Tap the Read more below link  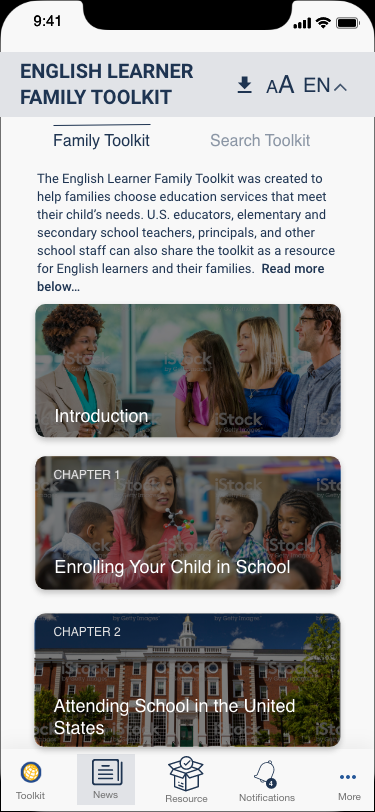(x=180, y=278)
